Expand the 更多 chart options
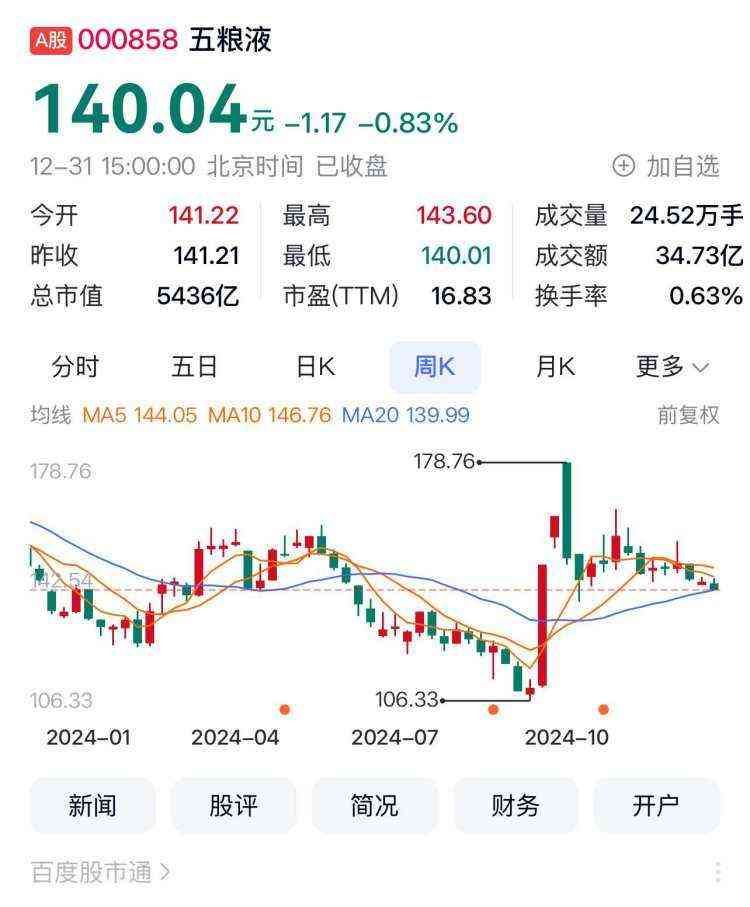This screenshot has width=750, height=907. coord(672,367)
